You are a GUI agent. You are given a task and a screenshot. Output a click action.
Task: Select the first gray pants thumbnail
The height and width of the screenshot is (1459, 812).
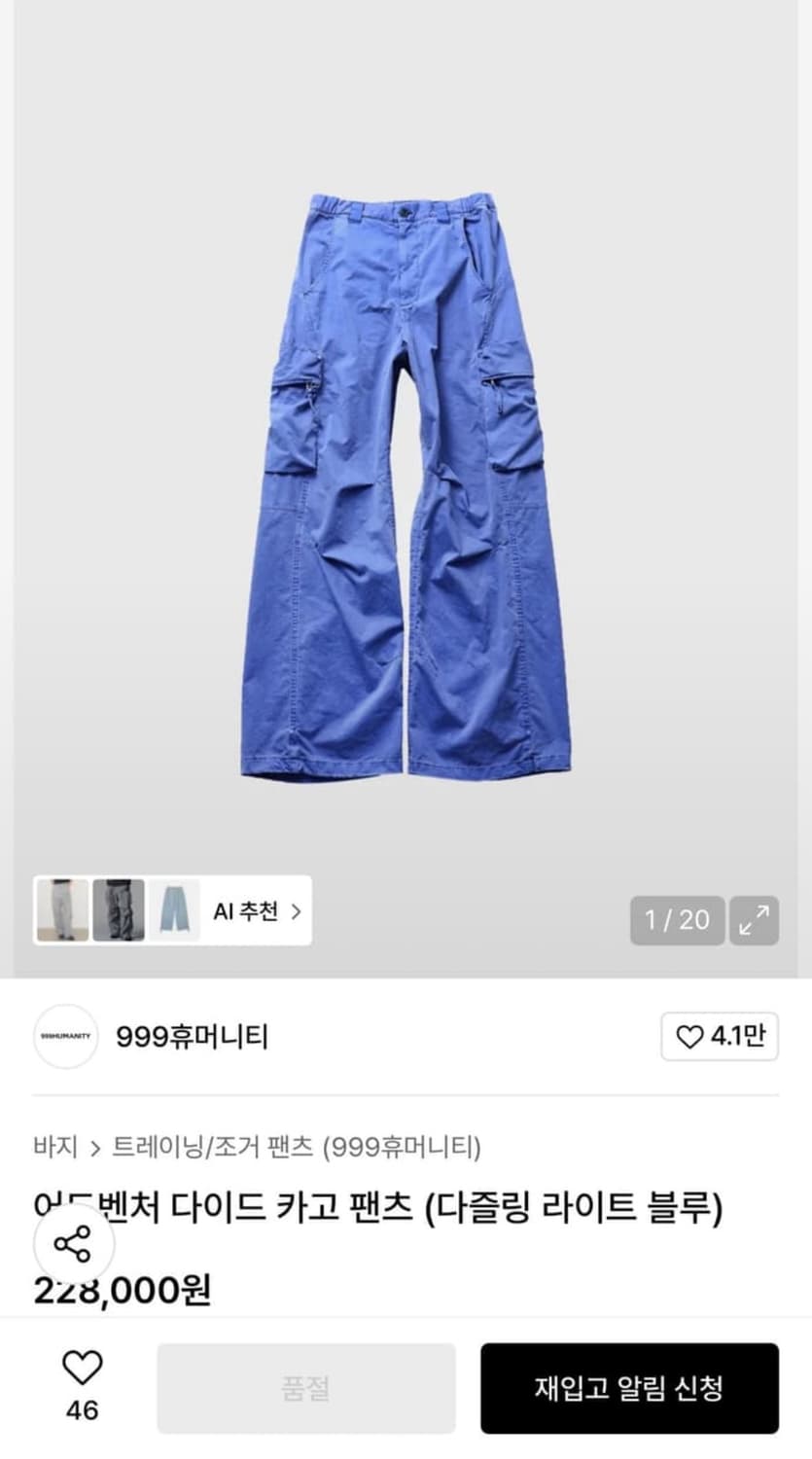[62, 913]
